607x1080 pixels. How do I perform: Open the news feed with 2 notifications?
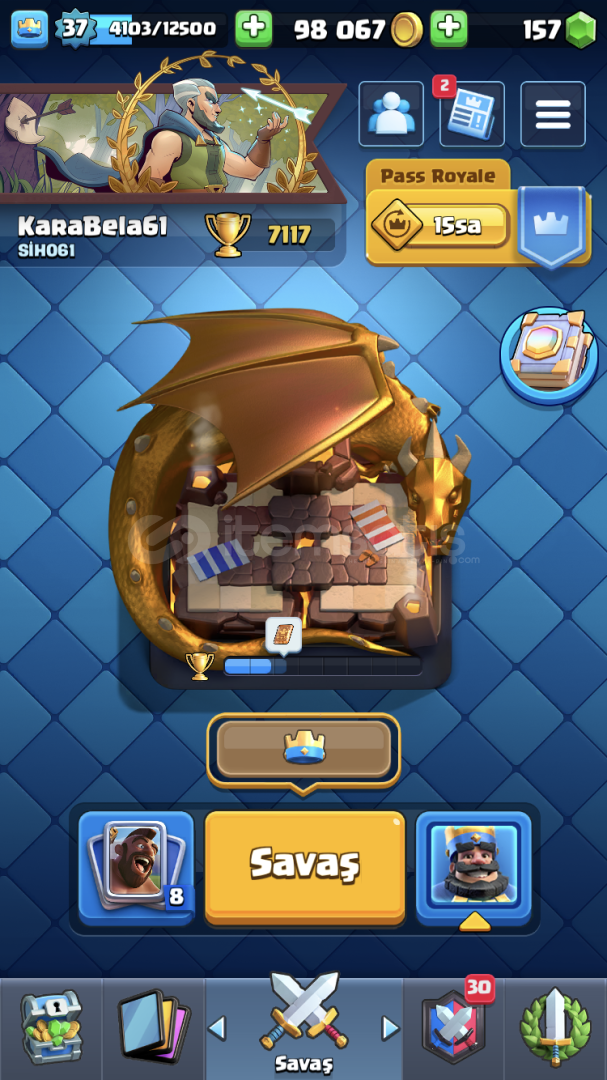point(471,115)
